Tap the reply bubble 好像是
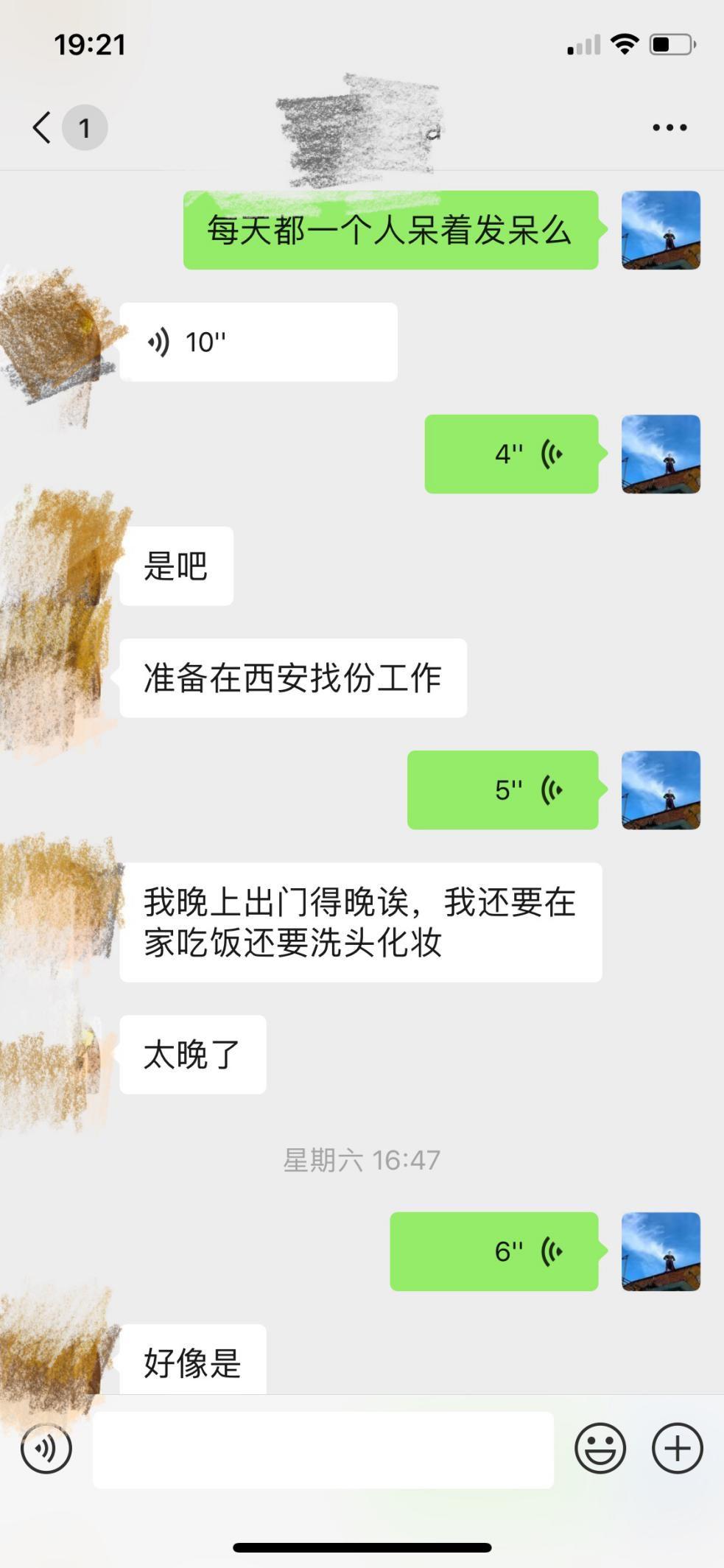This screenshot has height=1568, width=724. (x=191, y=1361)
